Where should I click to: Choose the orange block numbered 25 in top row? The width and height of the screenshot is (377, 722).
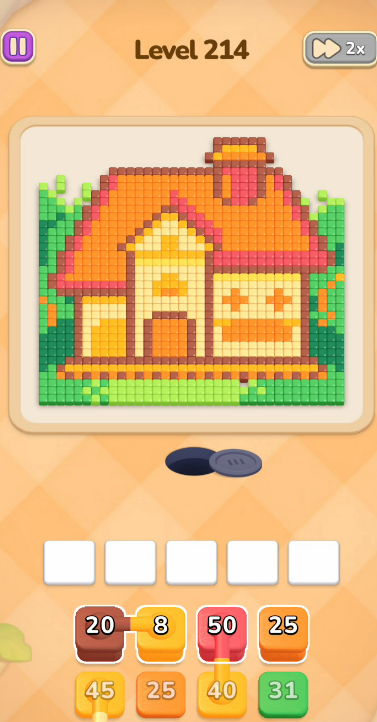click(283, 634)
